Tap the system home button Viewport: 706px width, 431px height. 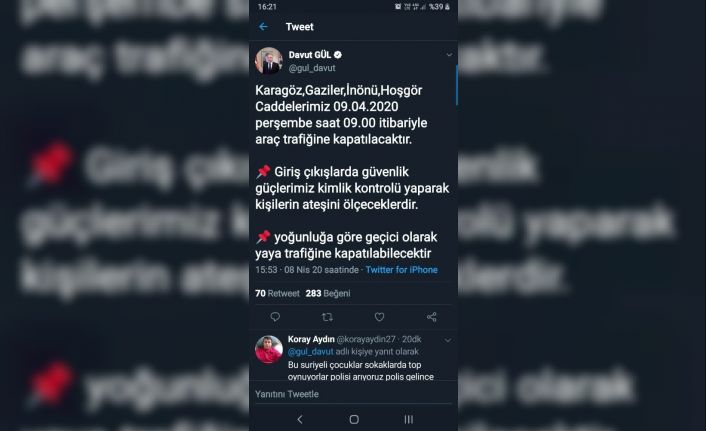click(354, 420)
